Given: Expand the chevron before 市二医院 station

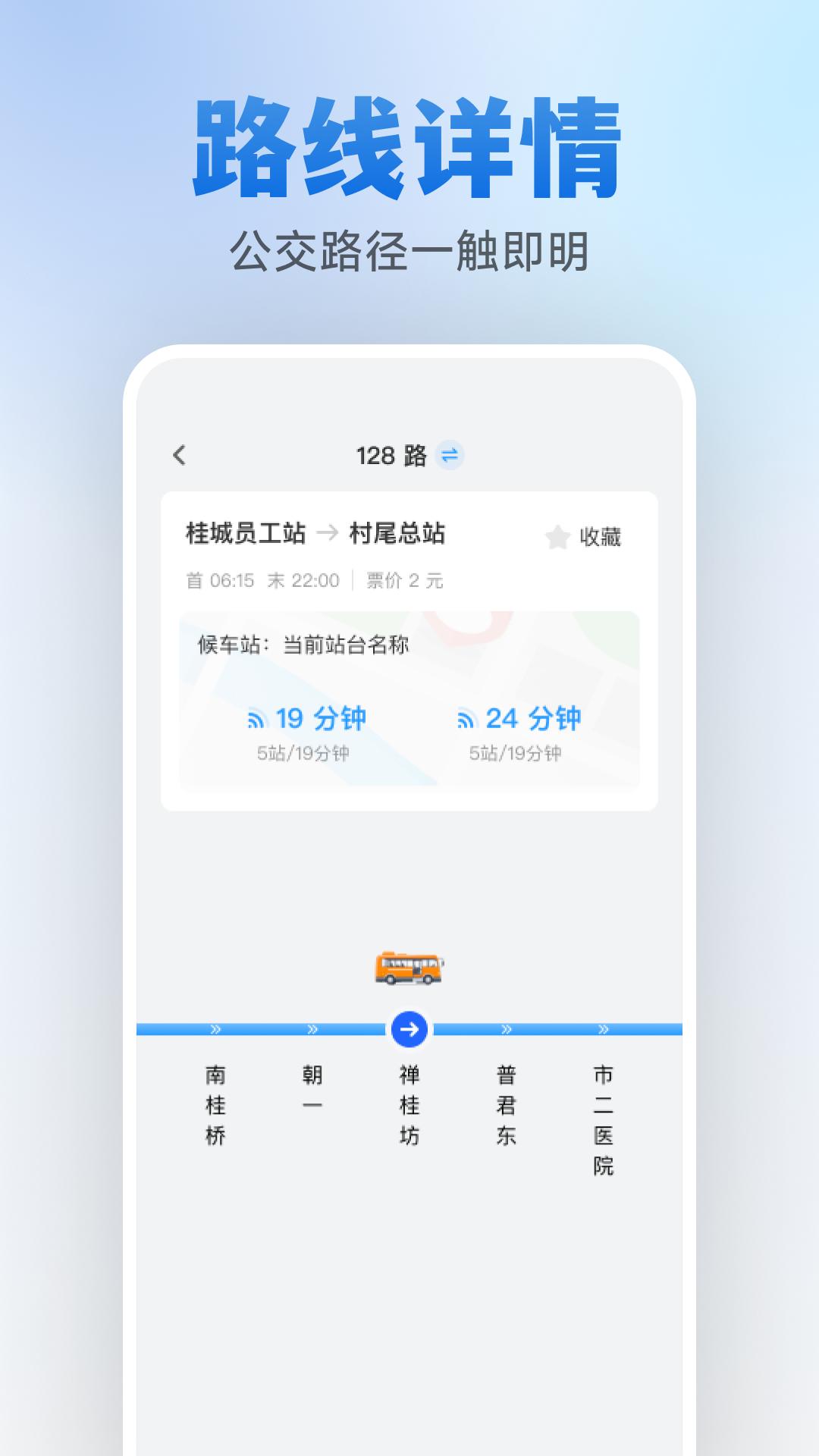Looking at the screenshot, I should coord(603,1028).
